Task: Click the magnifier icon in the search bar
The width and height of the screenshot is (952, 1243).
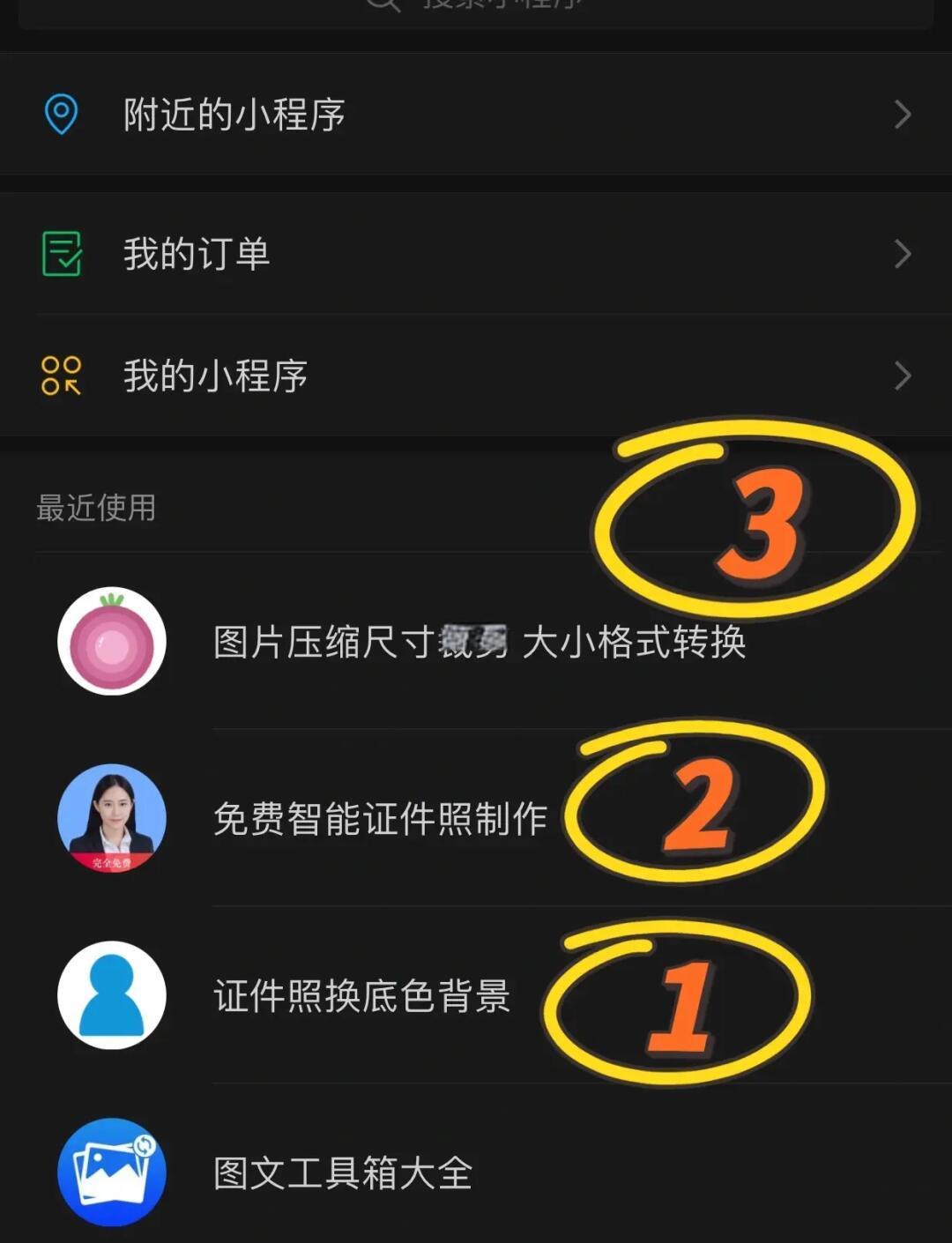Action: 379,7
